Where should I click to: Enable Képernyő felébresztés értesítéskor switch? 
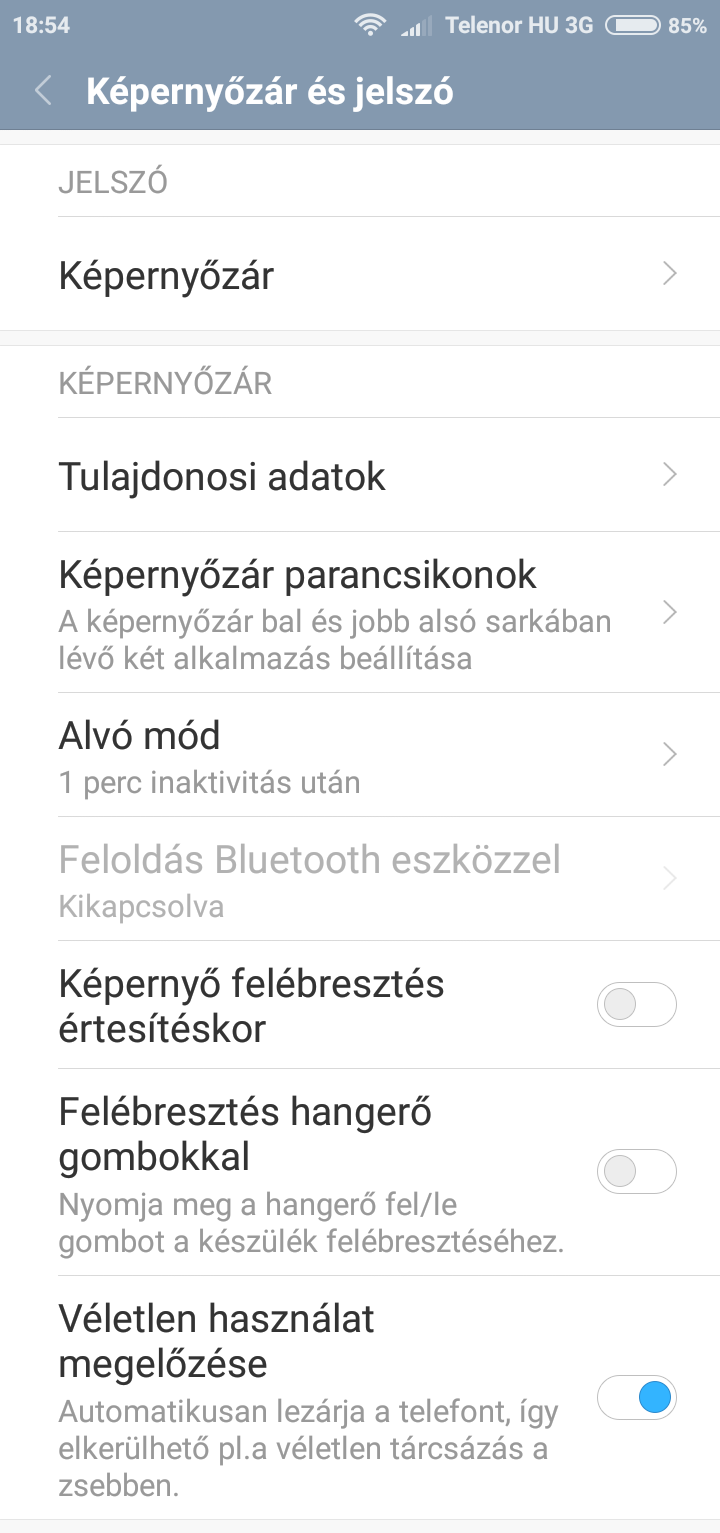click(637, 1004)
